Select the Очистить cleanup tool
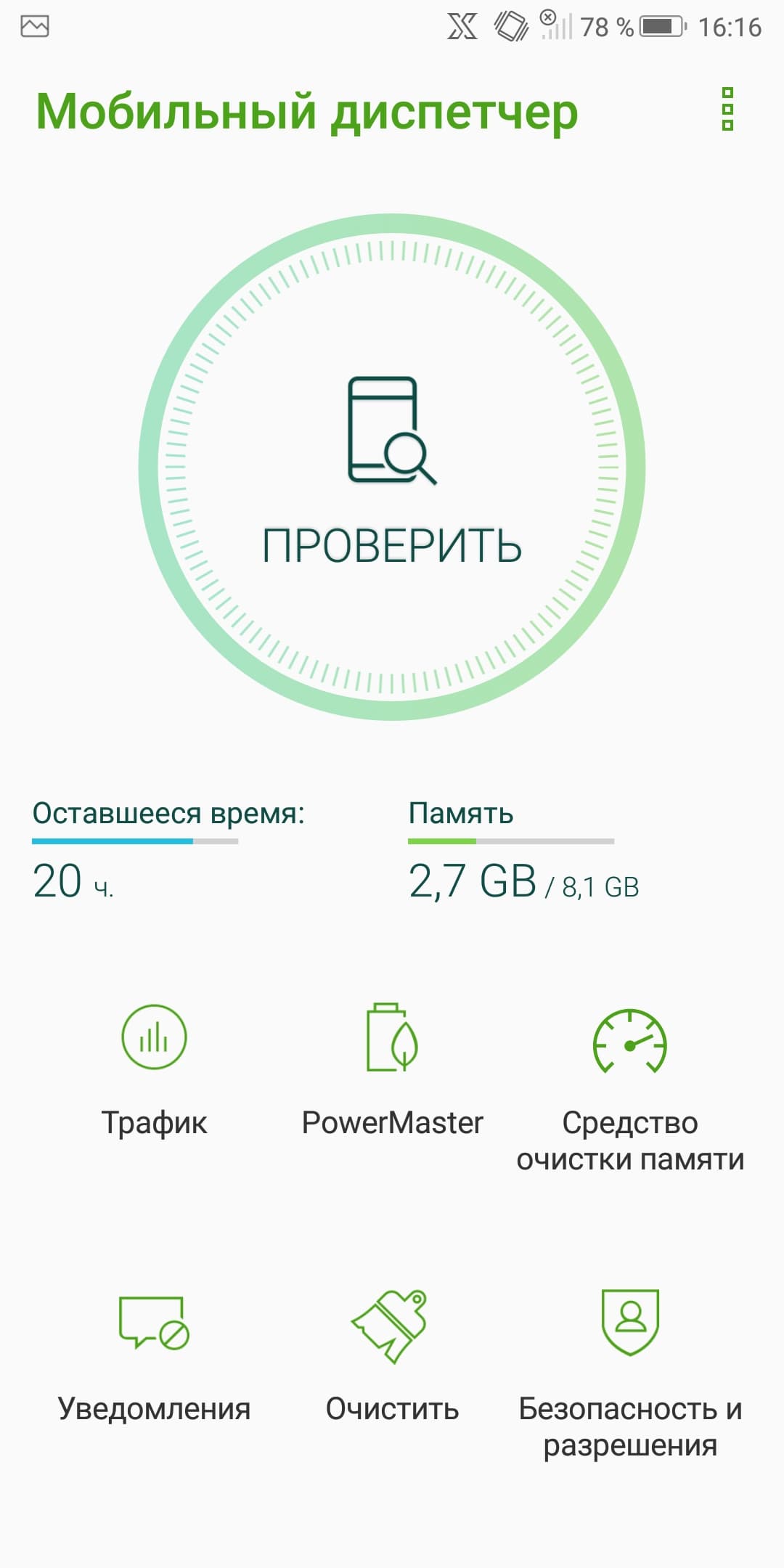This screenshot has height=1568, width=784. (392, 1354)
